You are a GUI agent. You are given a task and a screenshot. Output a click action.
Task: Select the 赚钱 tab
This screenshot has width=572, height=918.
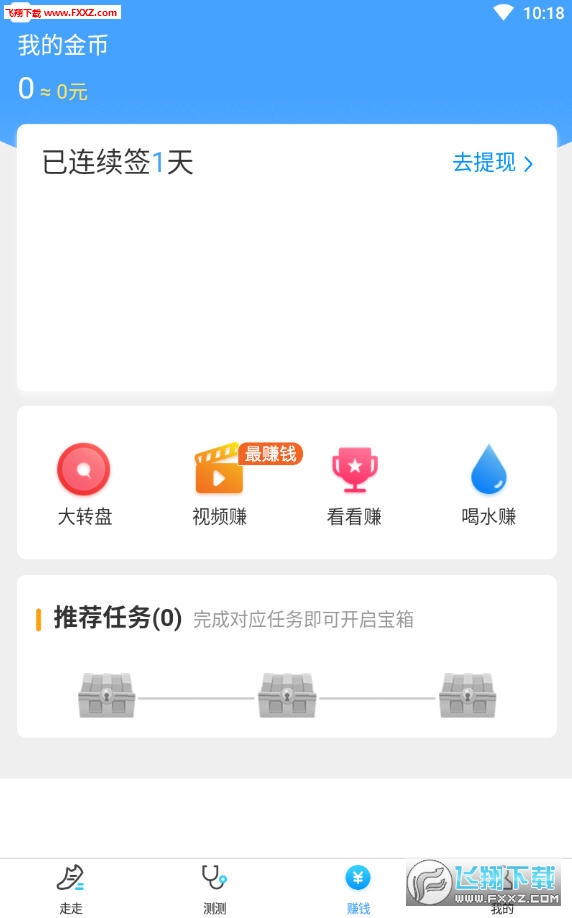[358, 889]
